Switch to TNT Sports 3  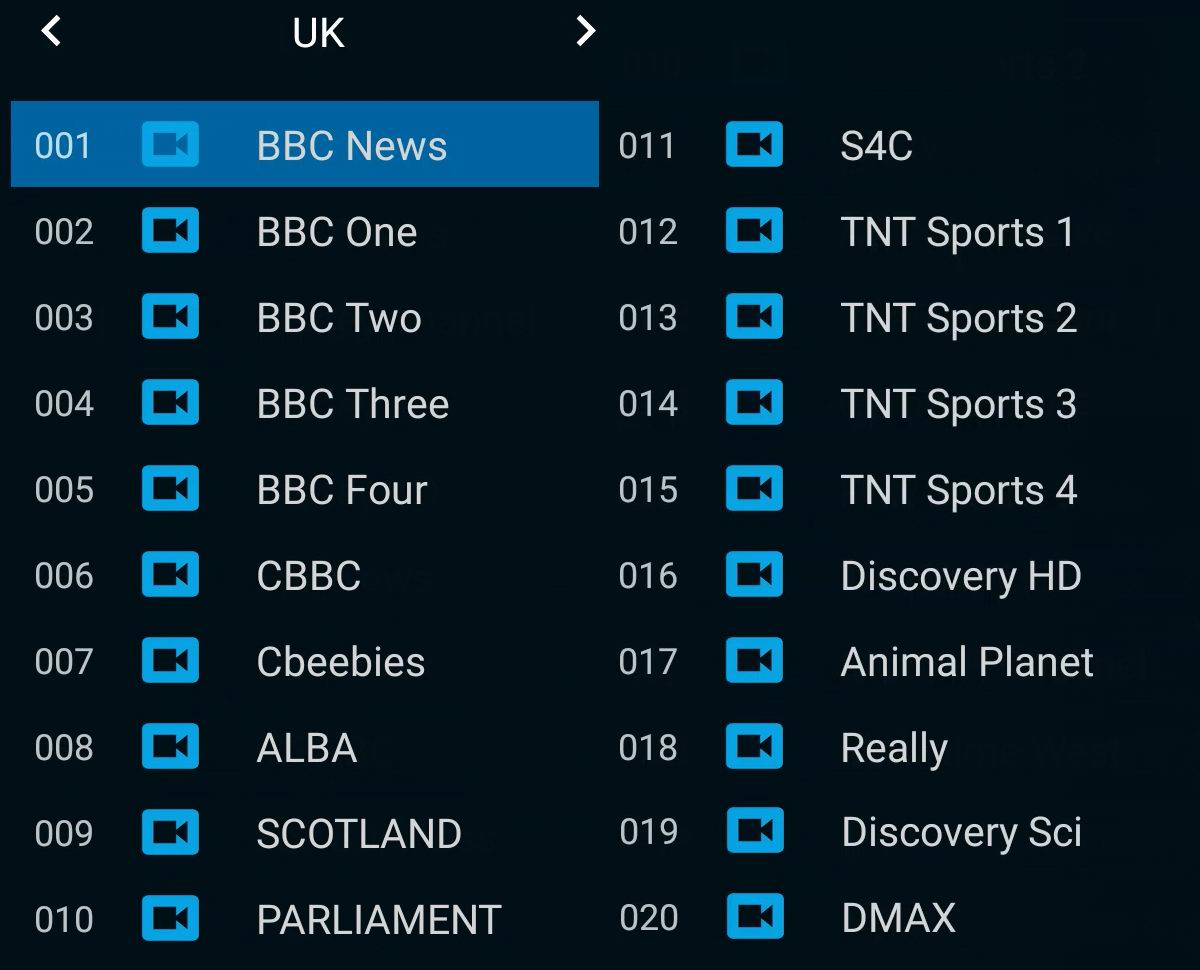click(958, 404)
